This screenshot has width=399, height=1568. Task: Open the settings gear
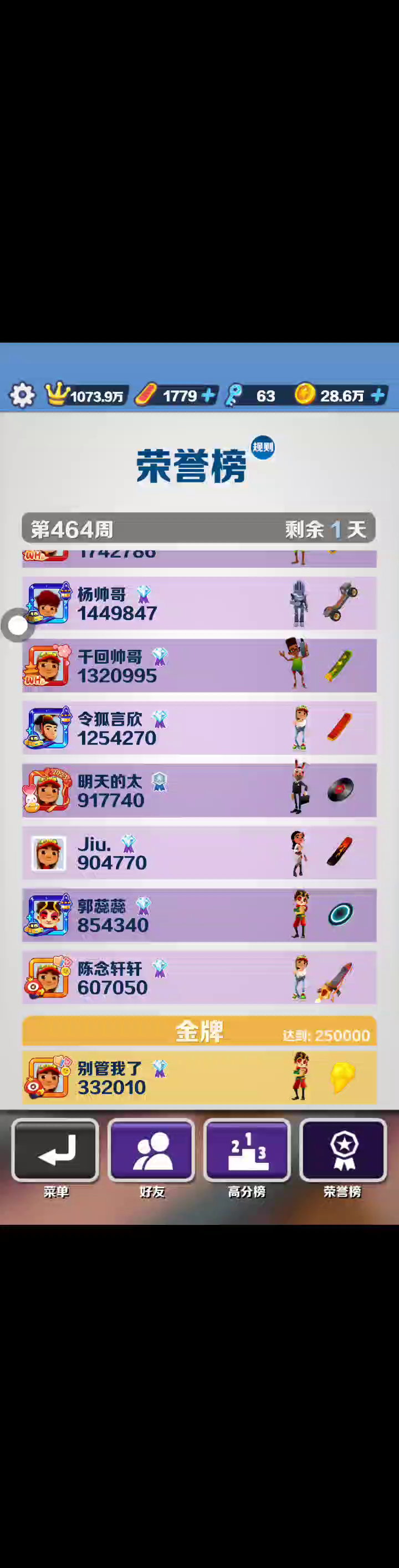pos(22,395)
